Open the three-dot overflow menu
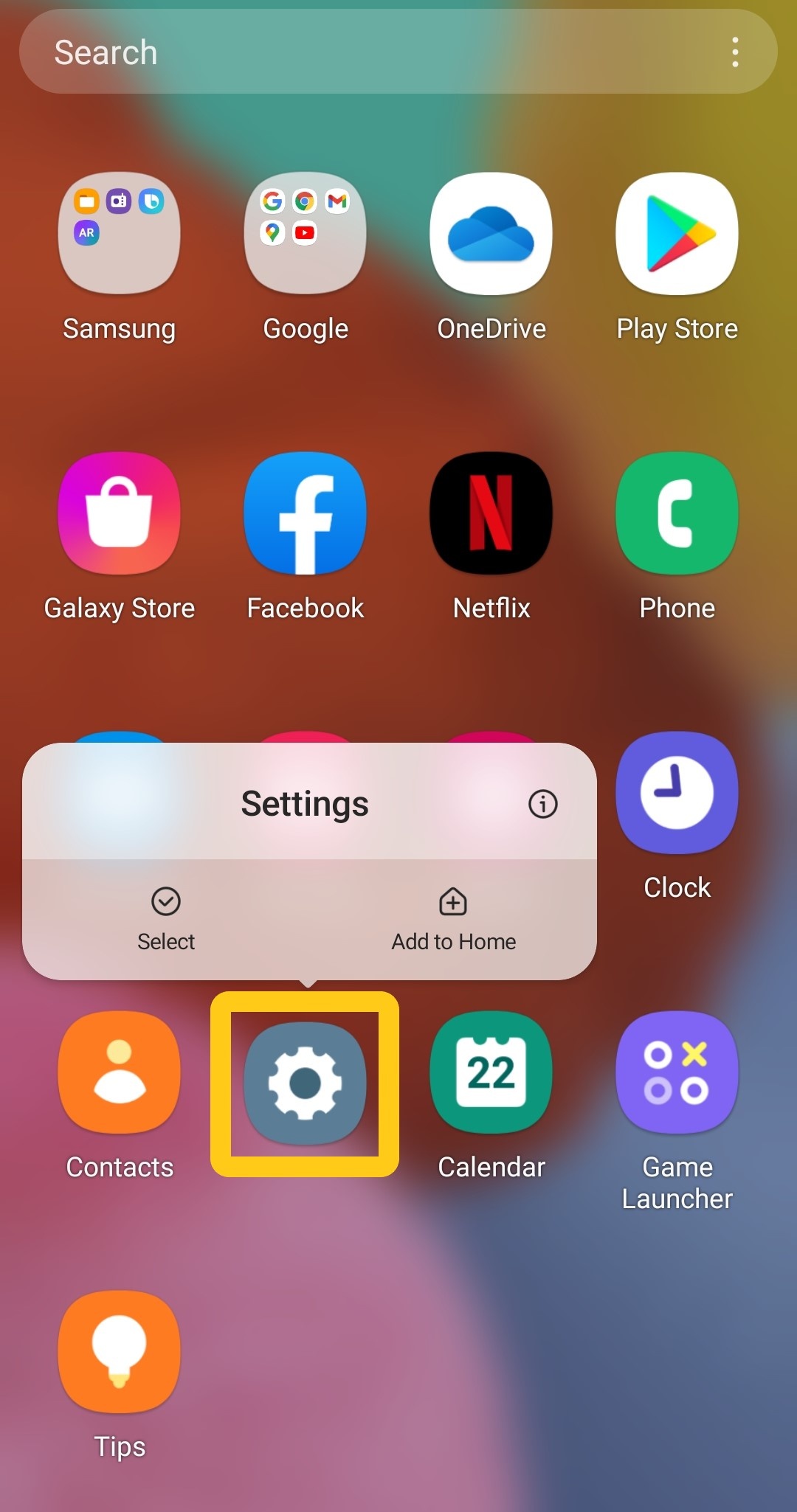 pos(735,52)
